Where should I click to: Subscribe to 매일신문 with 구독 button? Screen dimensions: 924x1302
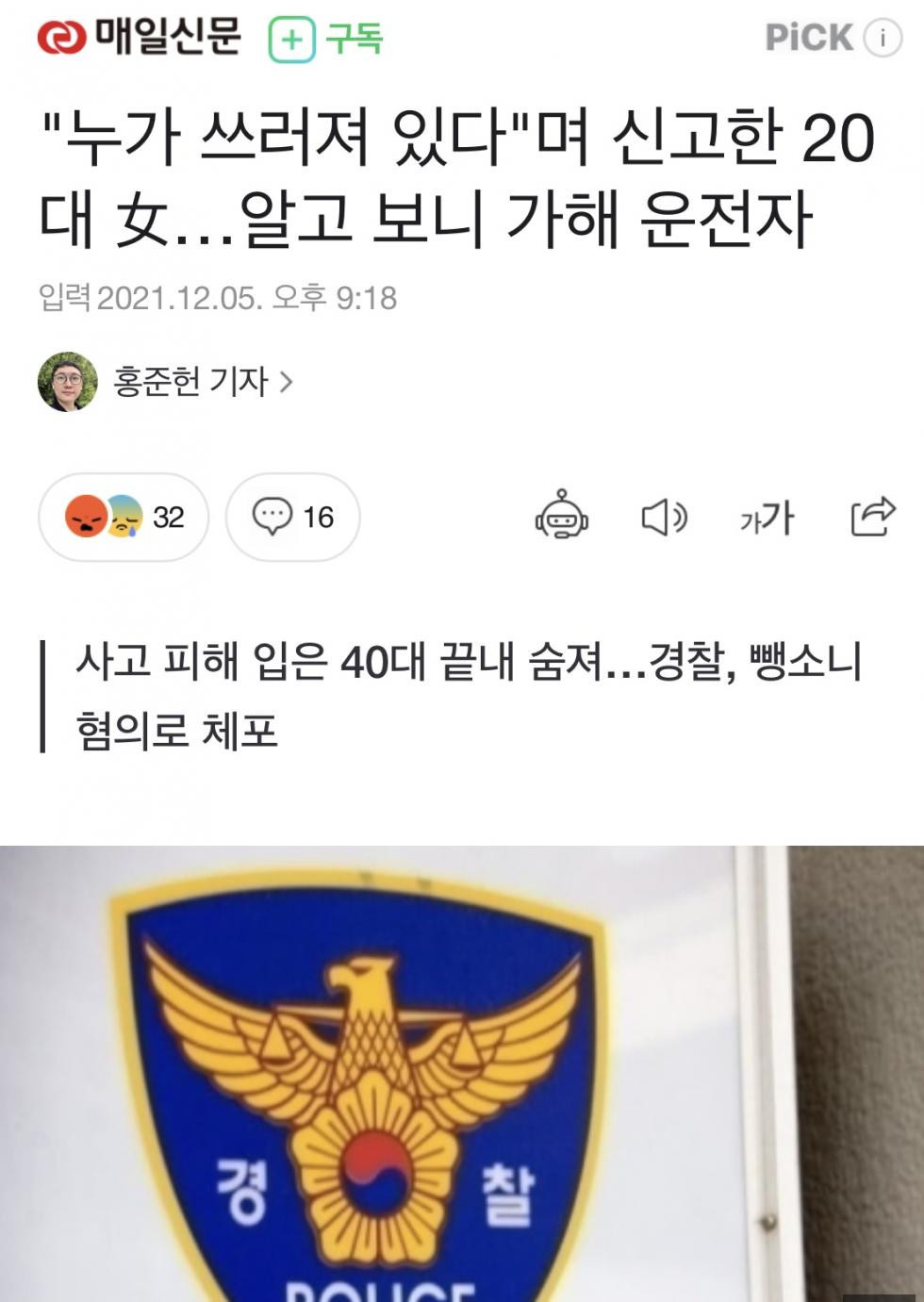tap(326, 40)
